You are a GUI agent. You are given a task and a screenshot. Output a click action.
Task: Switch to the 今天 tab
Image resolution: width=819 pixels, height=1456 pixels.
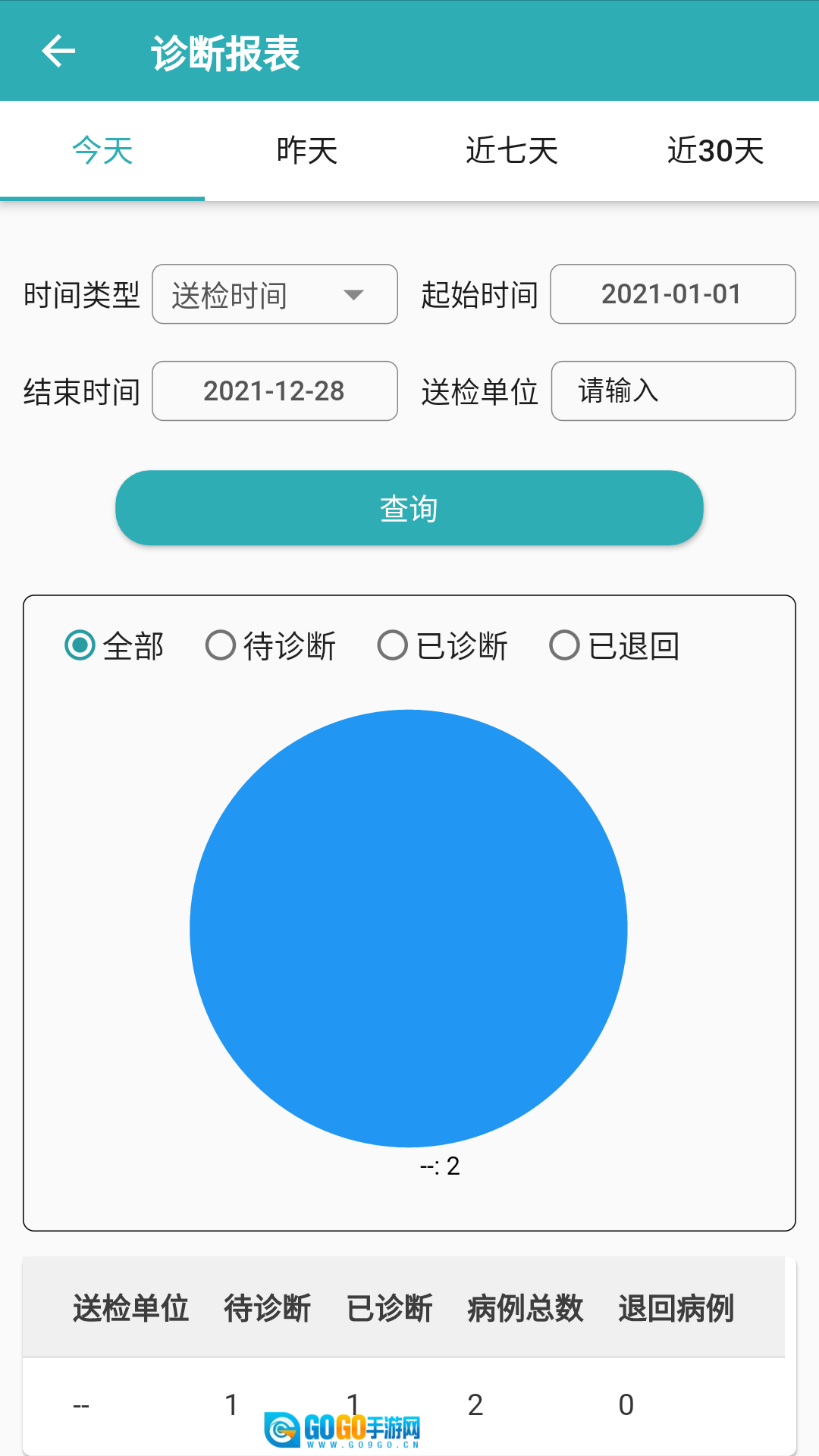pyautogui.click(x=102, y=151)
